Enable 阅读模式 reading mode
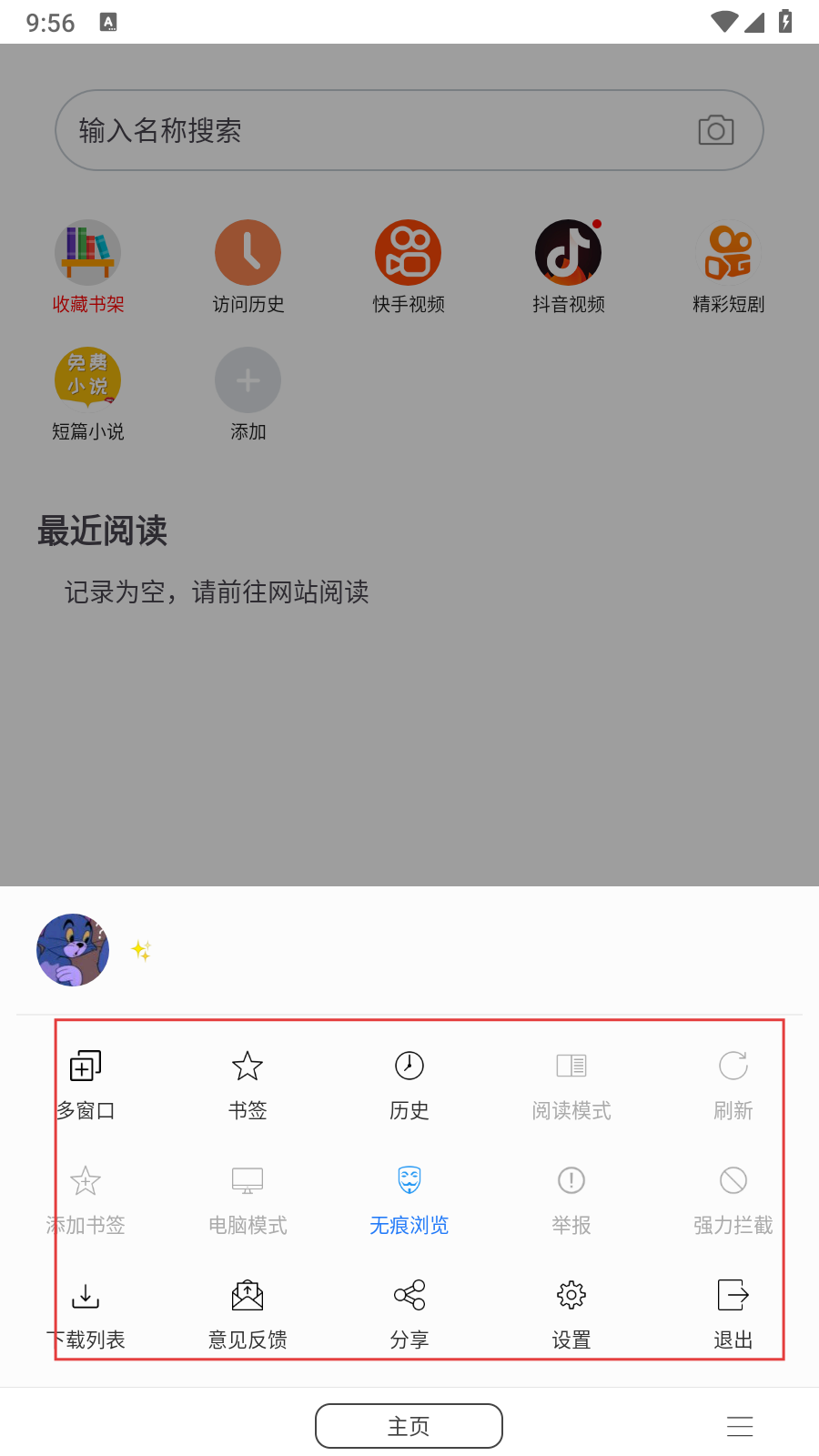 571,1083
